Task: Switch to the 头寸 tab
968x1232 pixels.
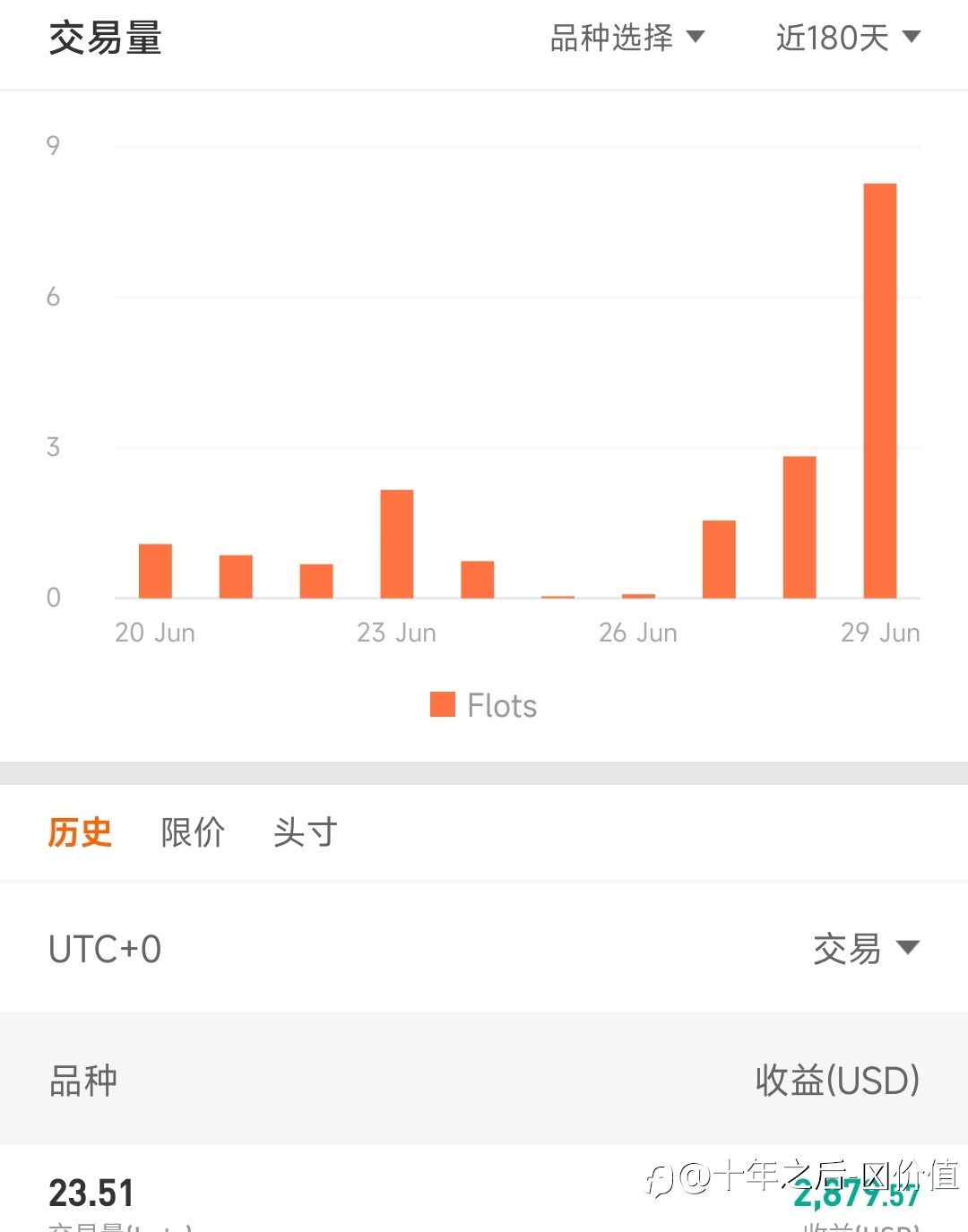Action: point(306,832)
